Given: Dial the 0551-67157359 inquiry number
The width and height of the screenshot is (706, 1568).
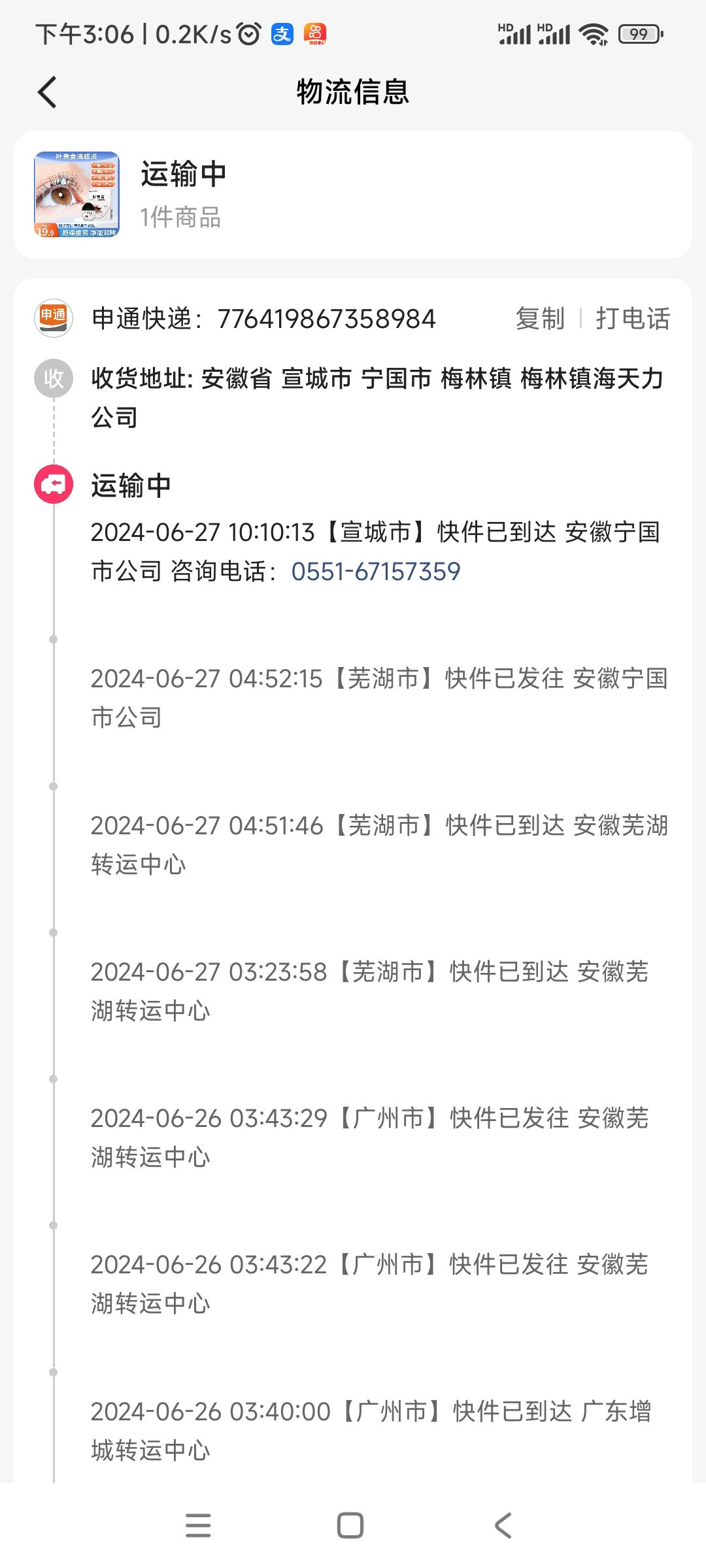Looking at the screenshot, I should point(376,572).
